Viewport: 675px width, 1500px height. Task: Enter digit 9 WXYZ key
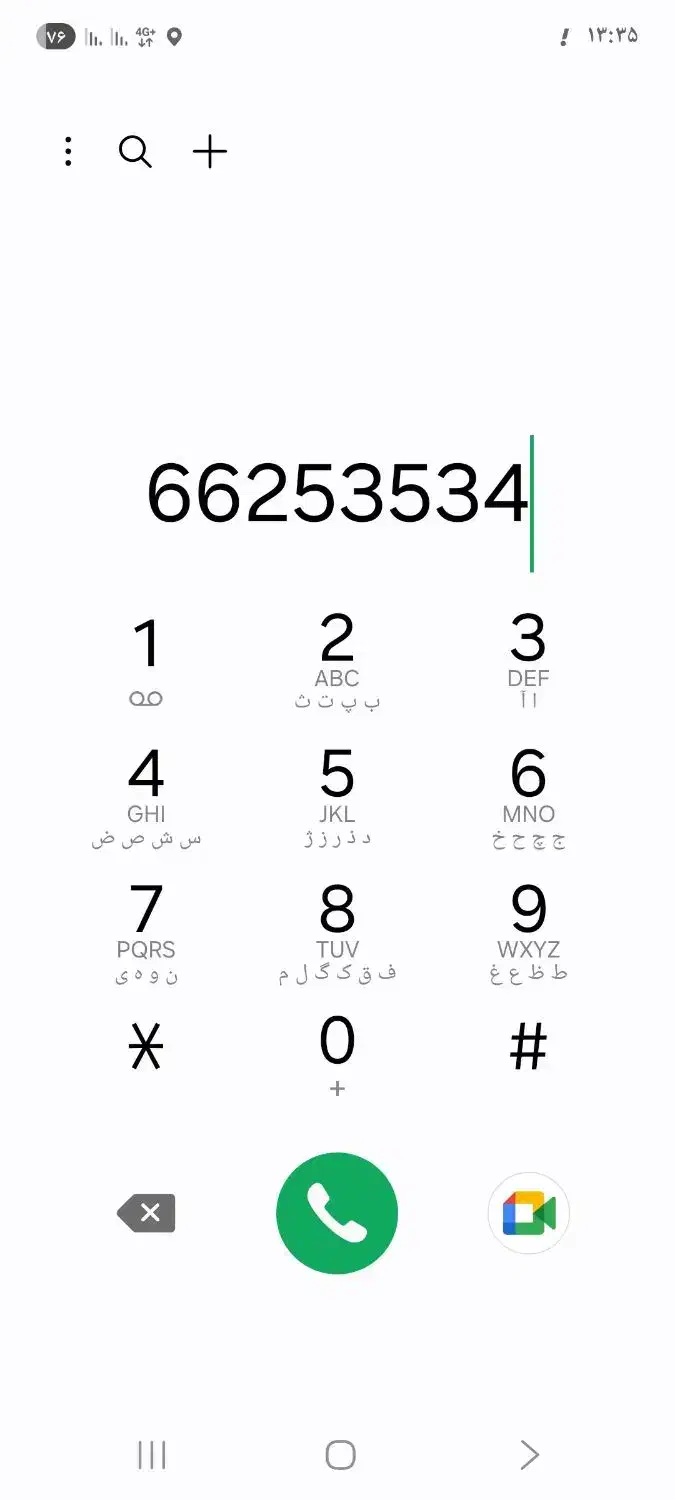[x=528, y=932]
